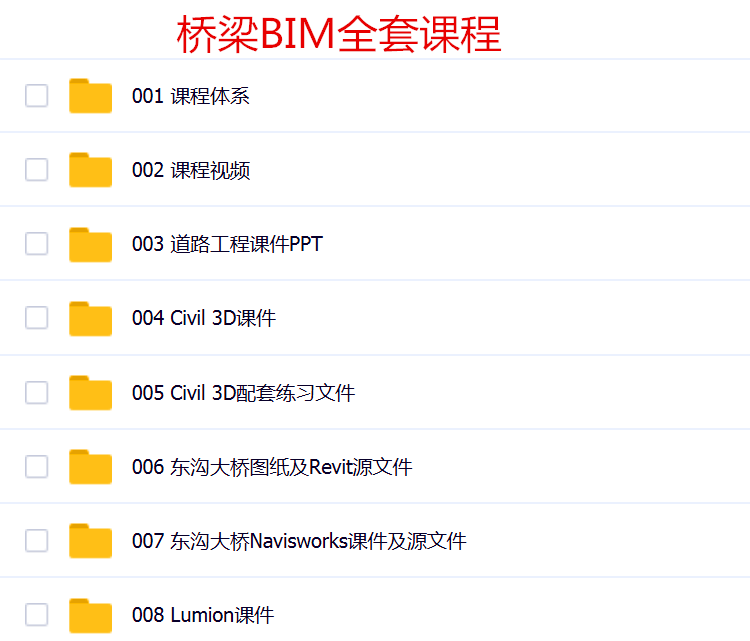The height and width of the screenshot is (641, 750).
Task: Select the checkbox for 001 课程体系
Action: (x=37, y=96)
